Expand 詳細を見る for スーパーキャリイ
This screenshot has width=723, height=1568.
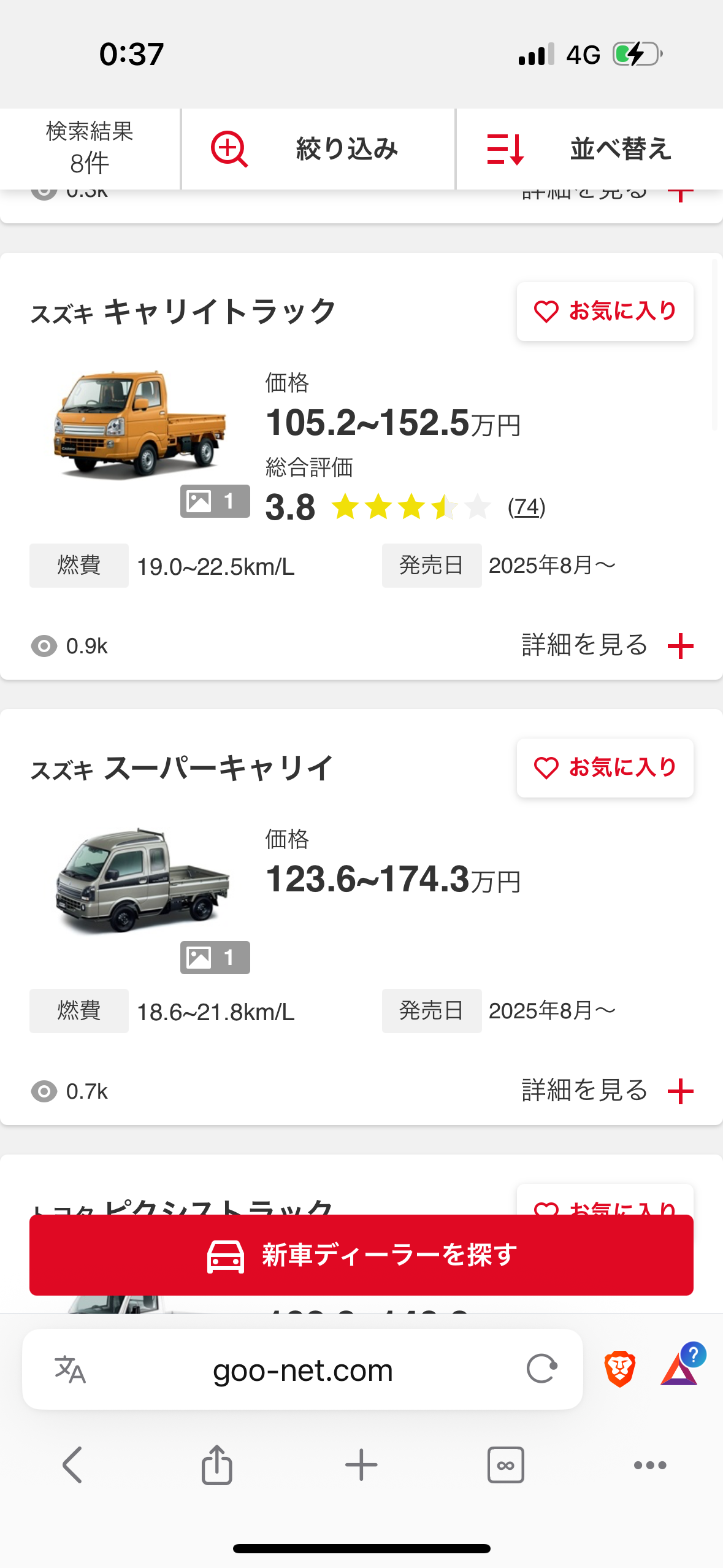[x=606, y=1091]
